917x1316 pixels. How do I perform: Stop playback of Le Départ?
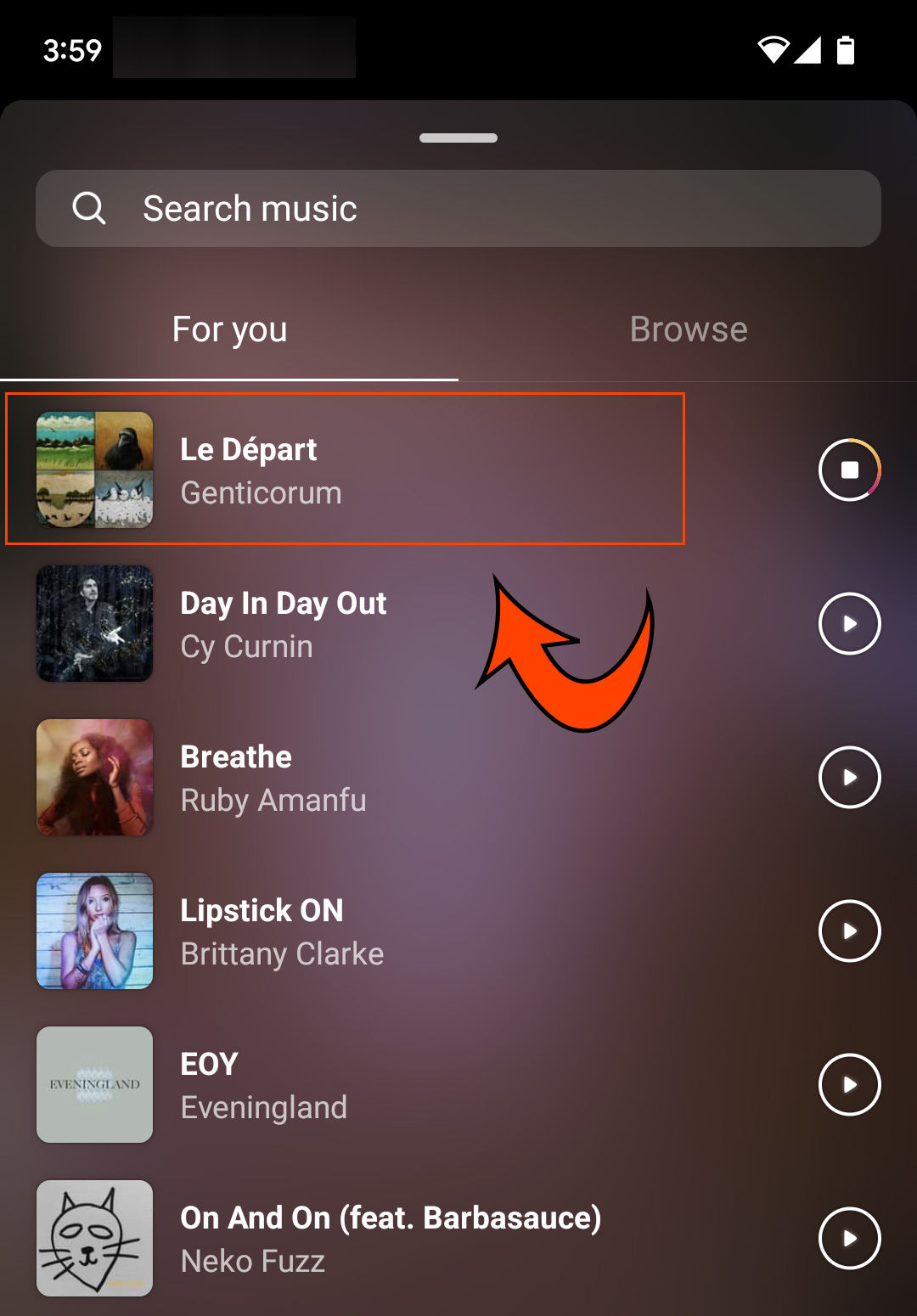(849, 470)
